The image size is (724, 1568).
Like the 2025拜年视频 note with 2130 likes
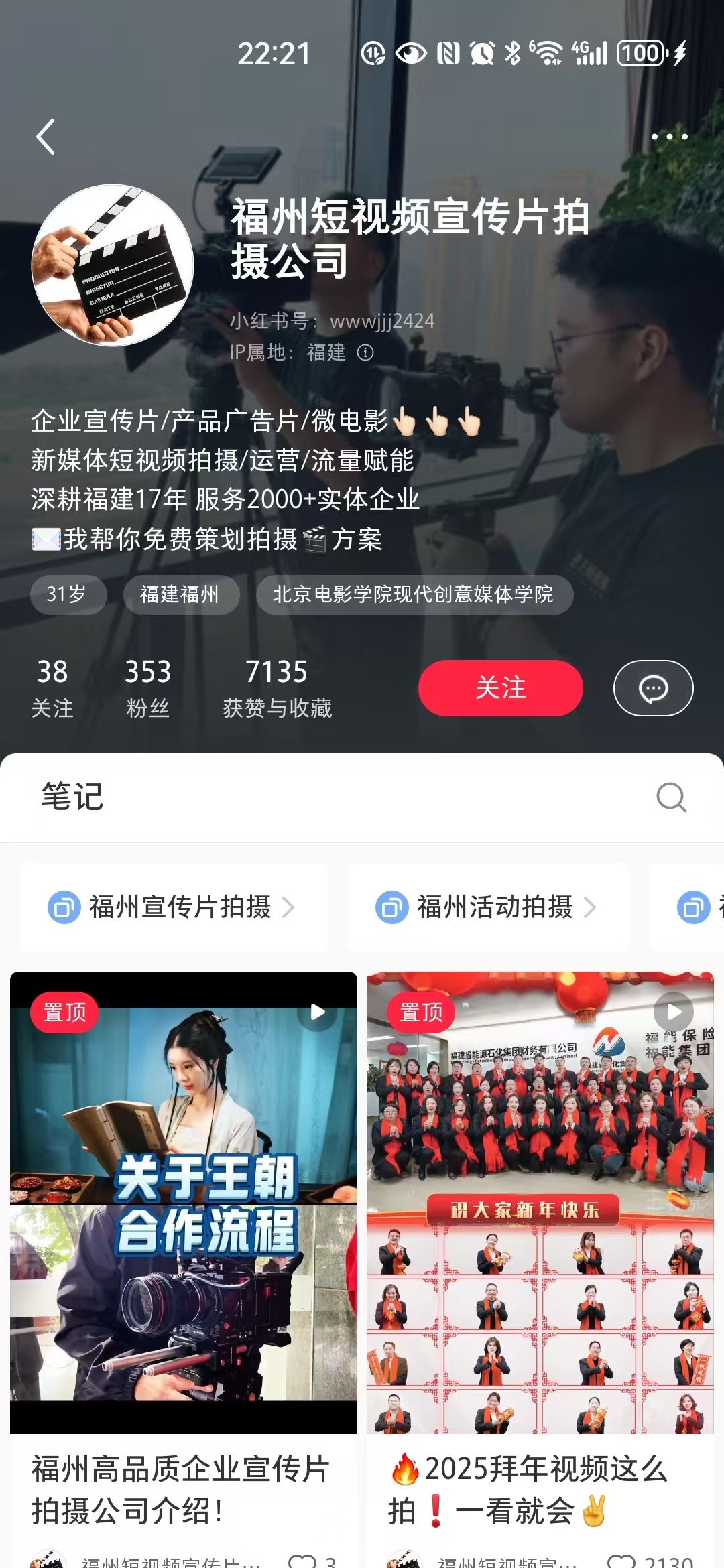pyautogui.click(x=621, y=1560)
